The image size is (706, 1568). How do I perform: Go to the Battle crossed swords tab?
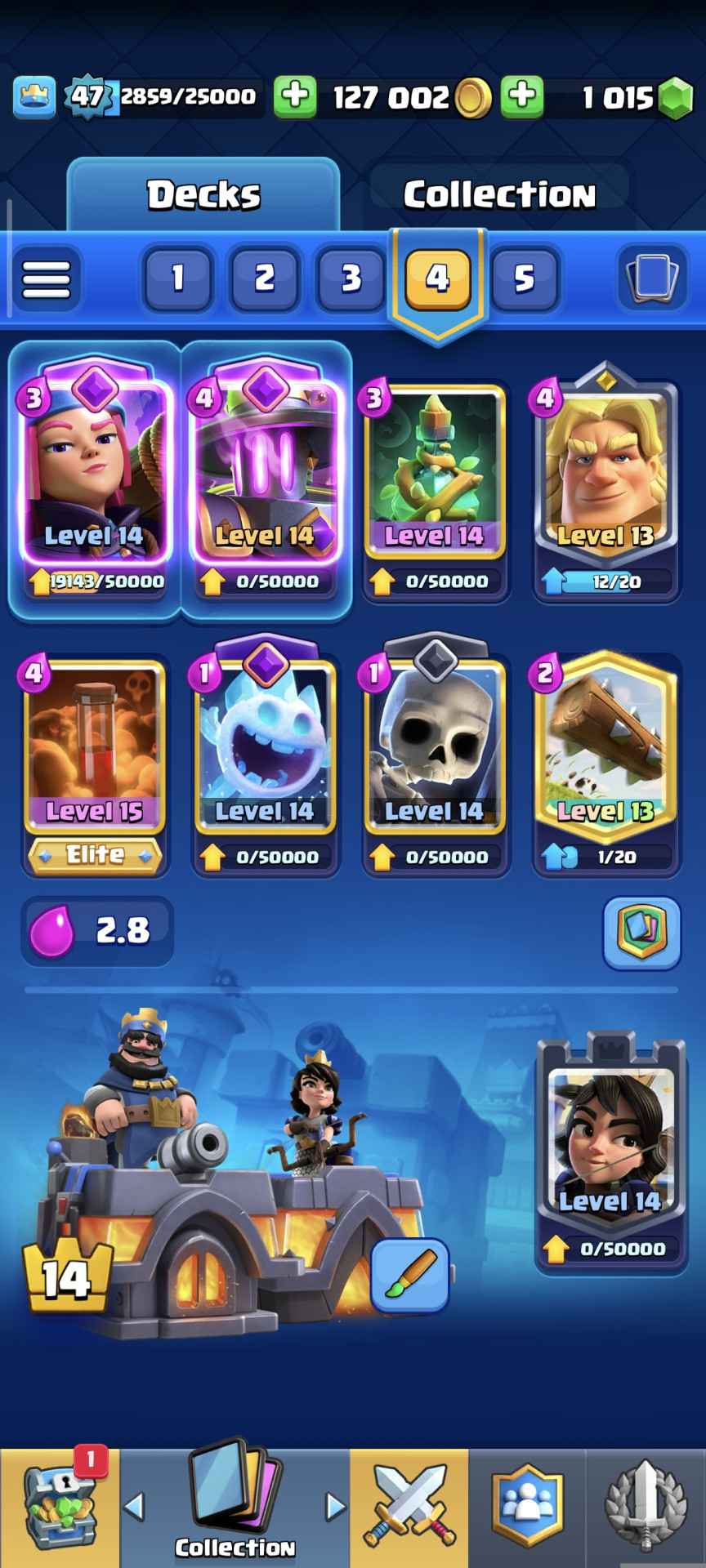pyautogui.click(x=409, y=1508)
